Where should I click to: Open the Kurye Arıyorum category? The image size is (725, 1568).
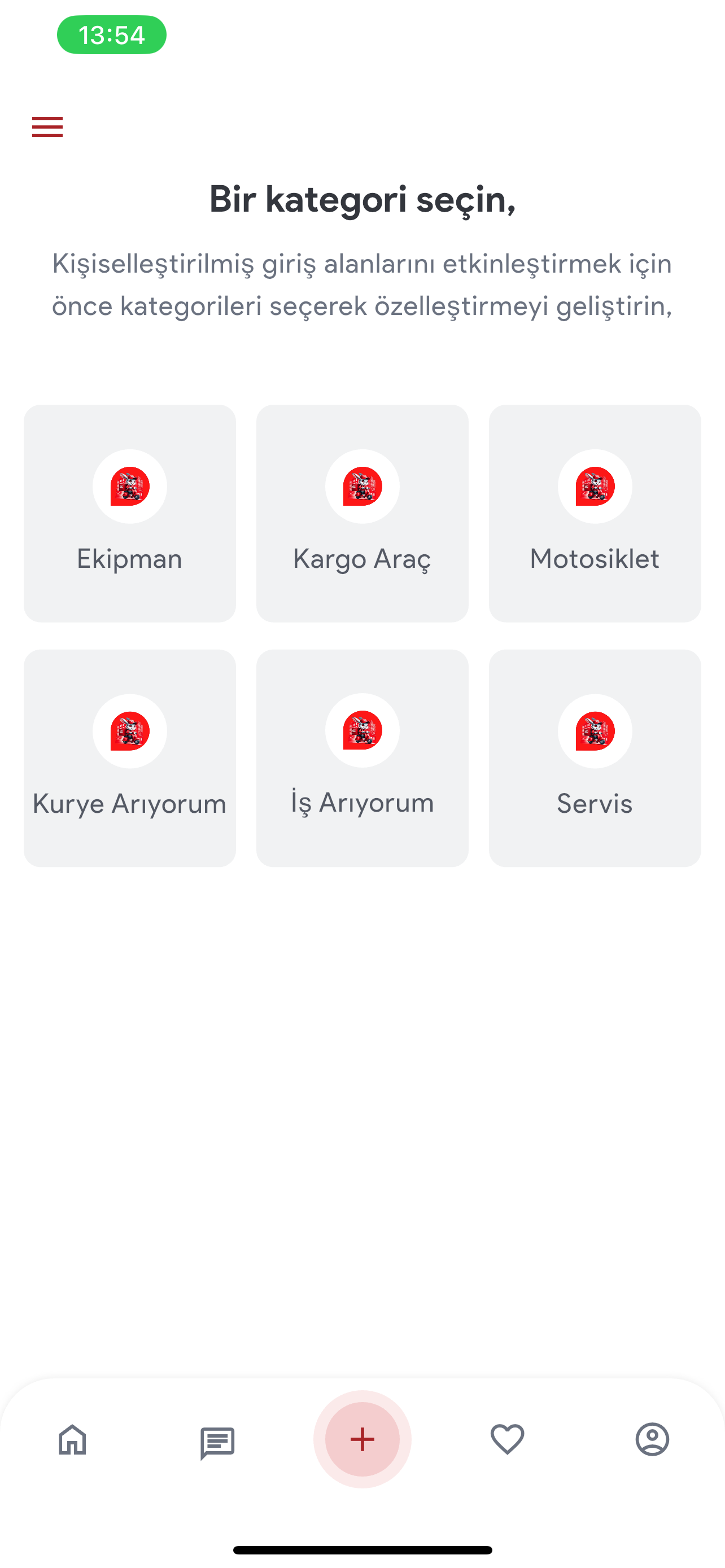pyautogui.click(x=130, y=758)
